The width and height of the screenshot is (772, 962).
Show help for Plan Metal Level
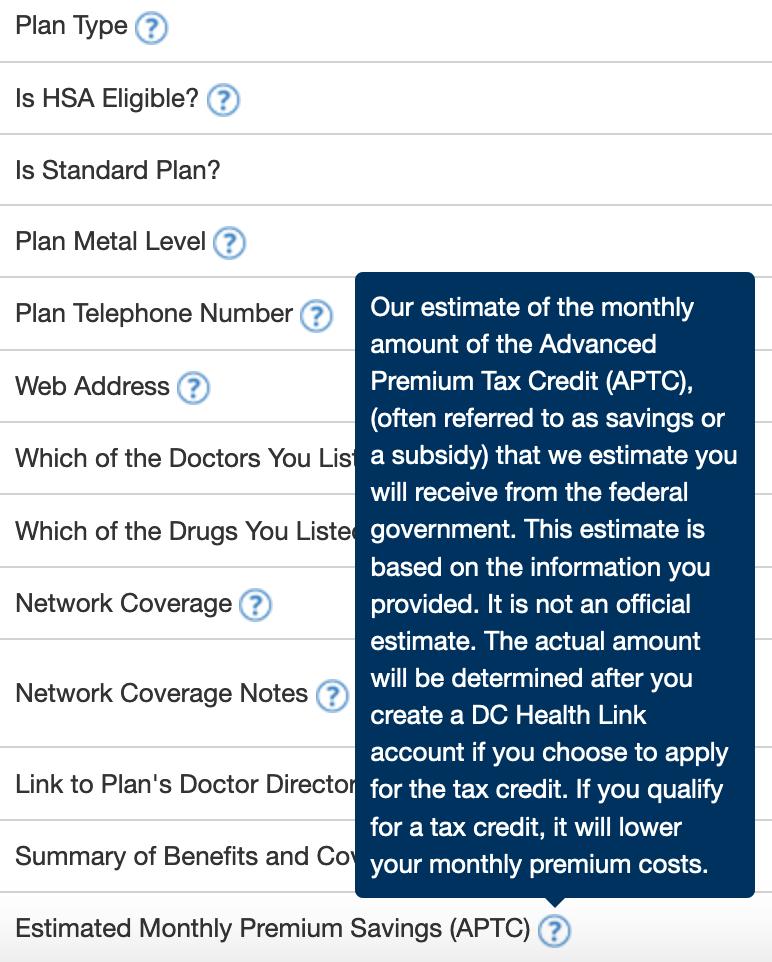(x=230, y=242)
